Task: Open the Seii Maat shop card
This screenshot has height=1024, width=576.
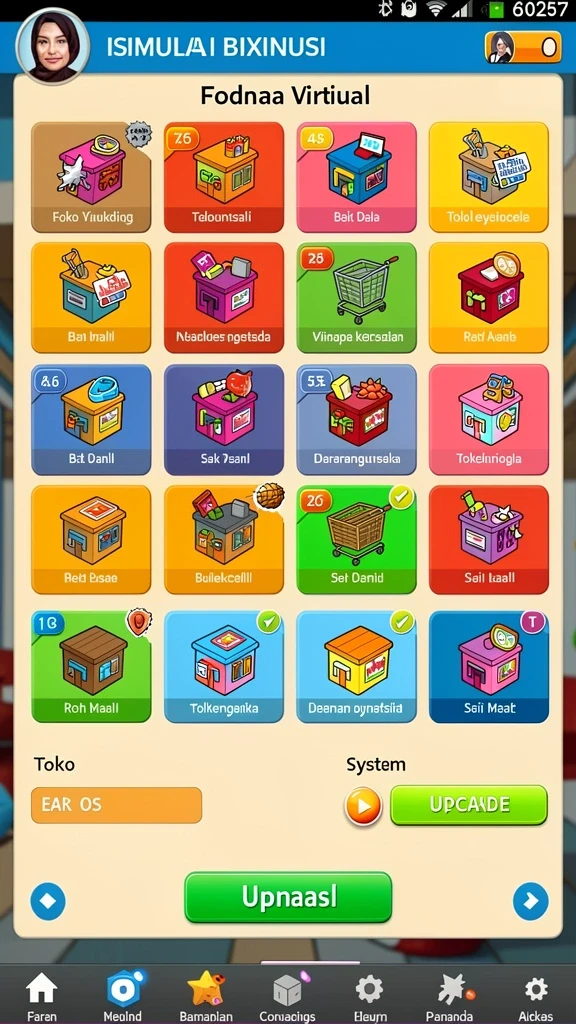Action: point(489,667)
